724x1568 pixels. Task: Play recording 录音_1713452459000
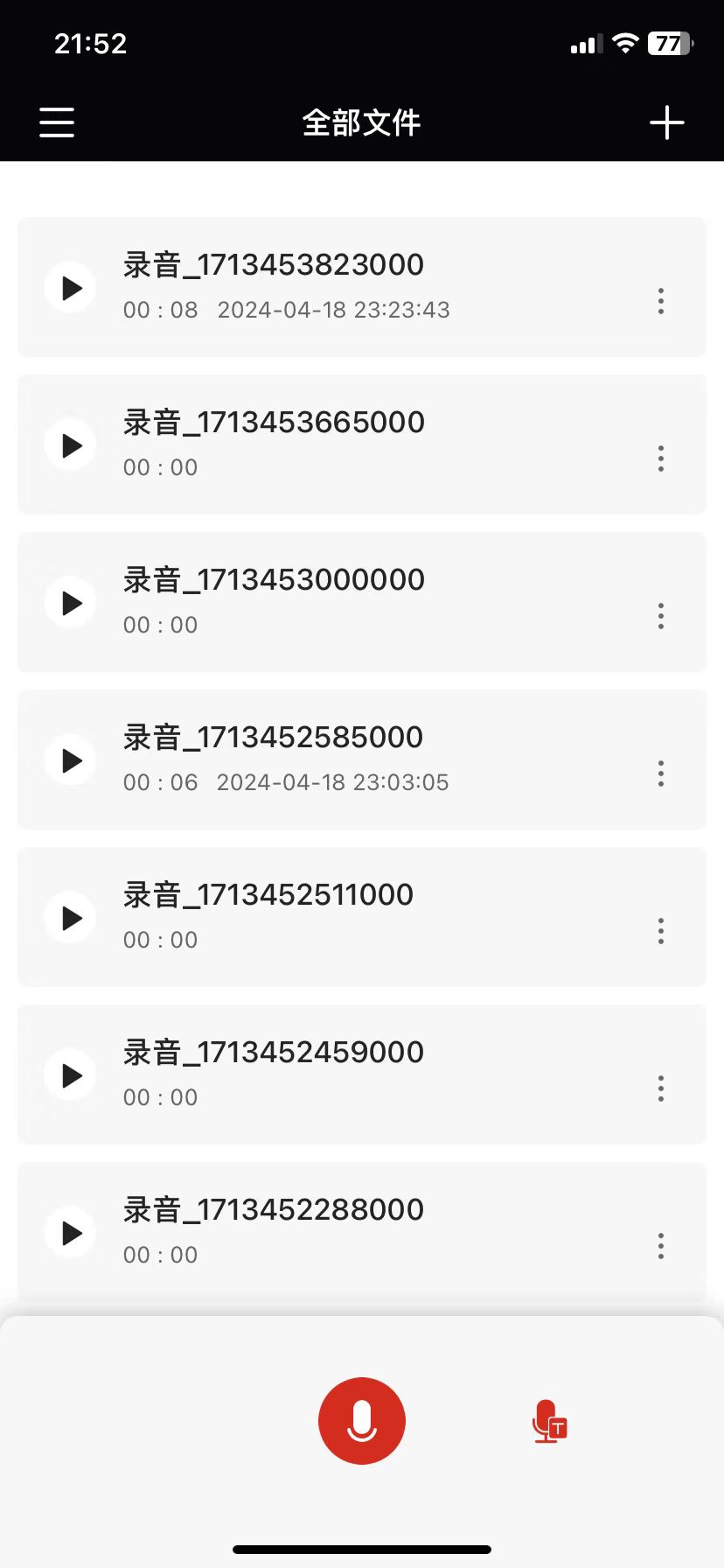(x=71, y=1075)
